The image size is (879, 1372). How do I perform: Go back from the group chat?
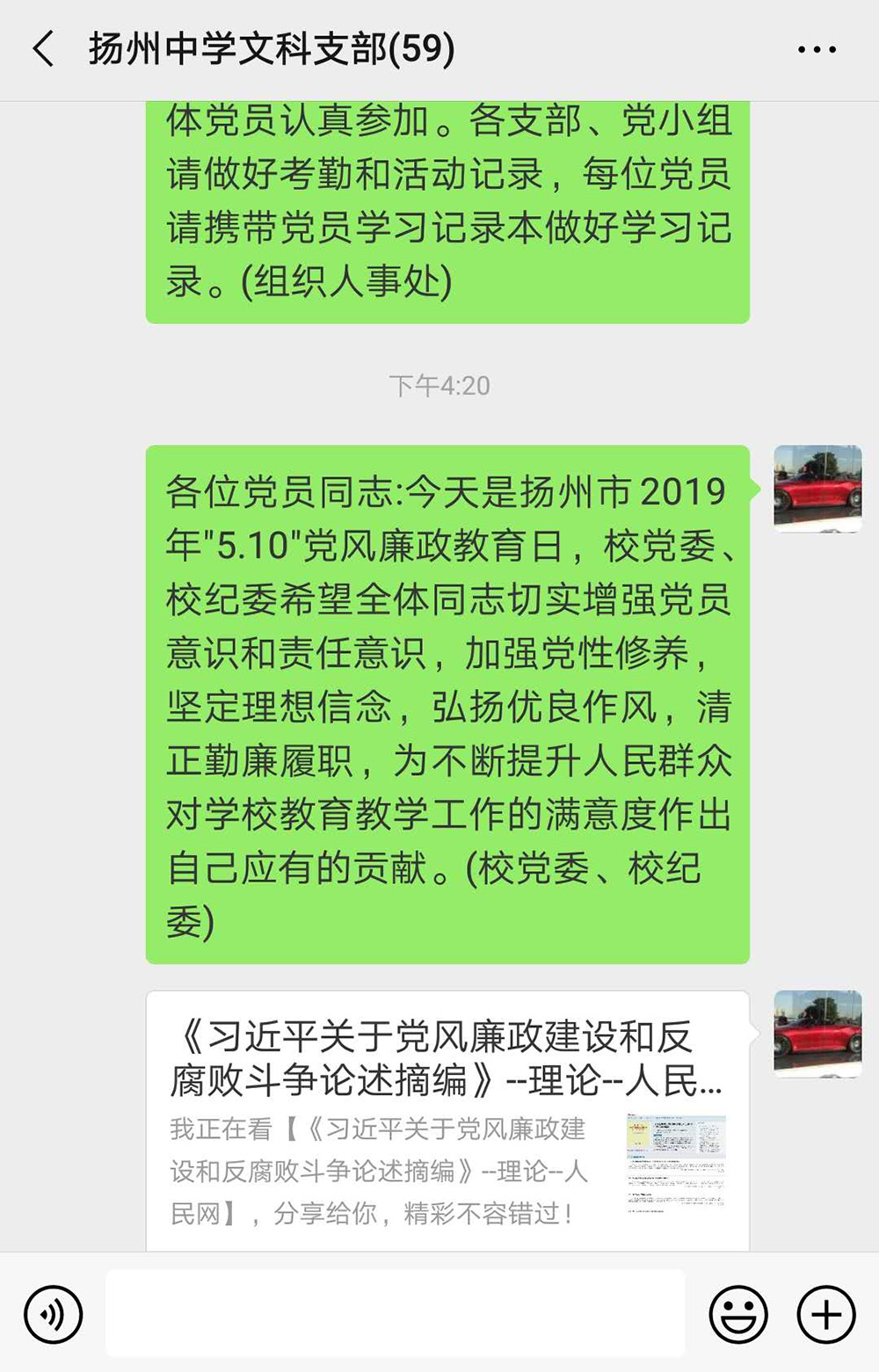coord(43,49)
